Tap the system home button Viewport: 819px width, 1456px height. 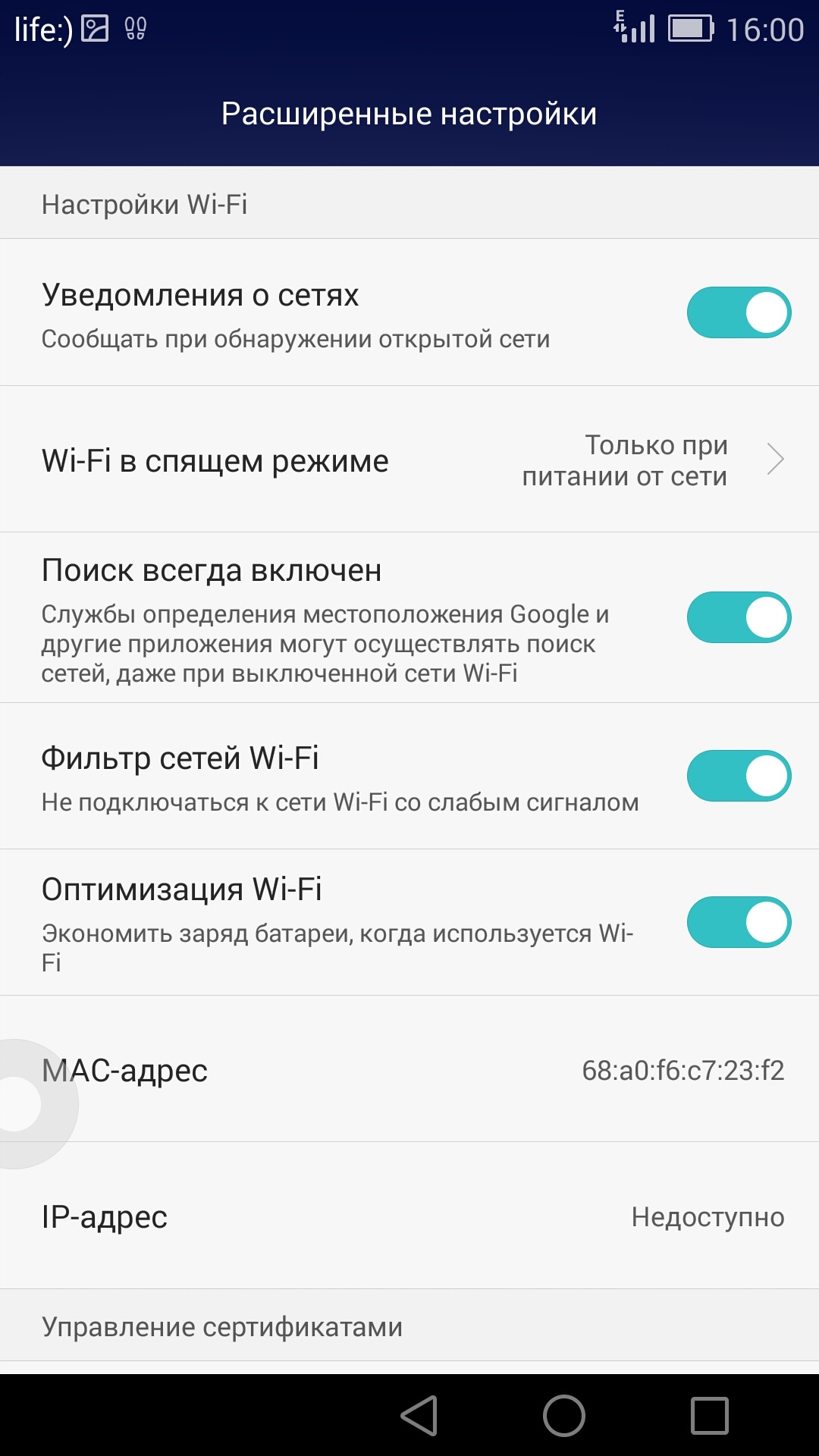[x=563, y=1415]
